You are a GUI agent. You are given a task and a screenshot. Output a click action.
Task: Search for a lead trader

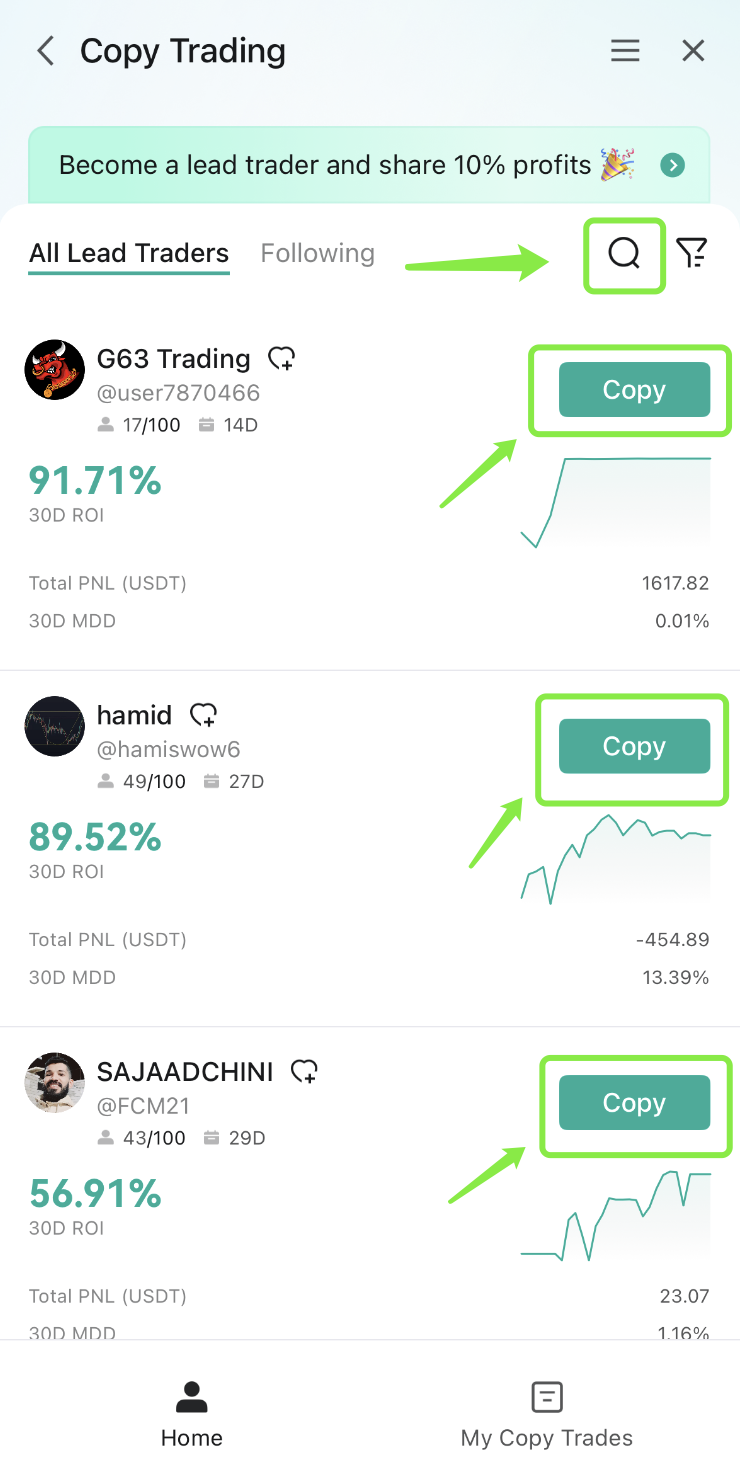tap(624, 254)
